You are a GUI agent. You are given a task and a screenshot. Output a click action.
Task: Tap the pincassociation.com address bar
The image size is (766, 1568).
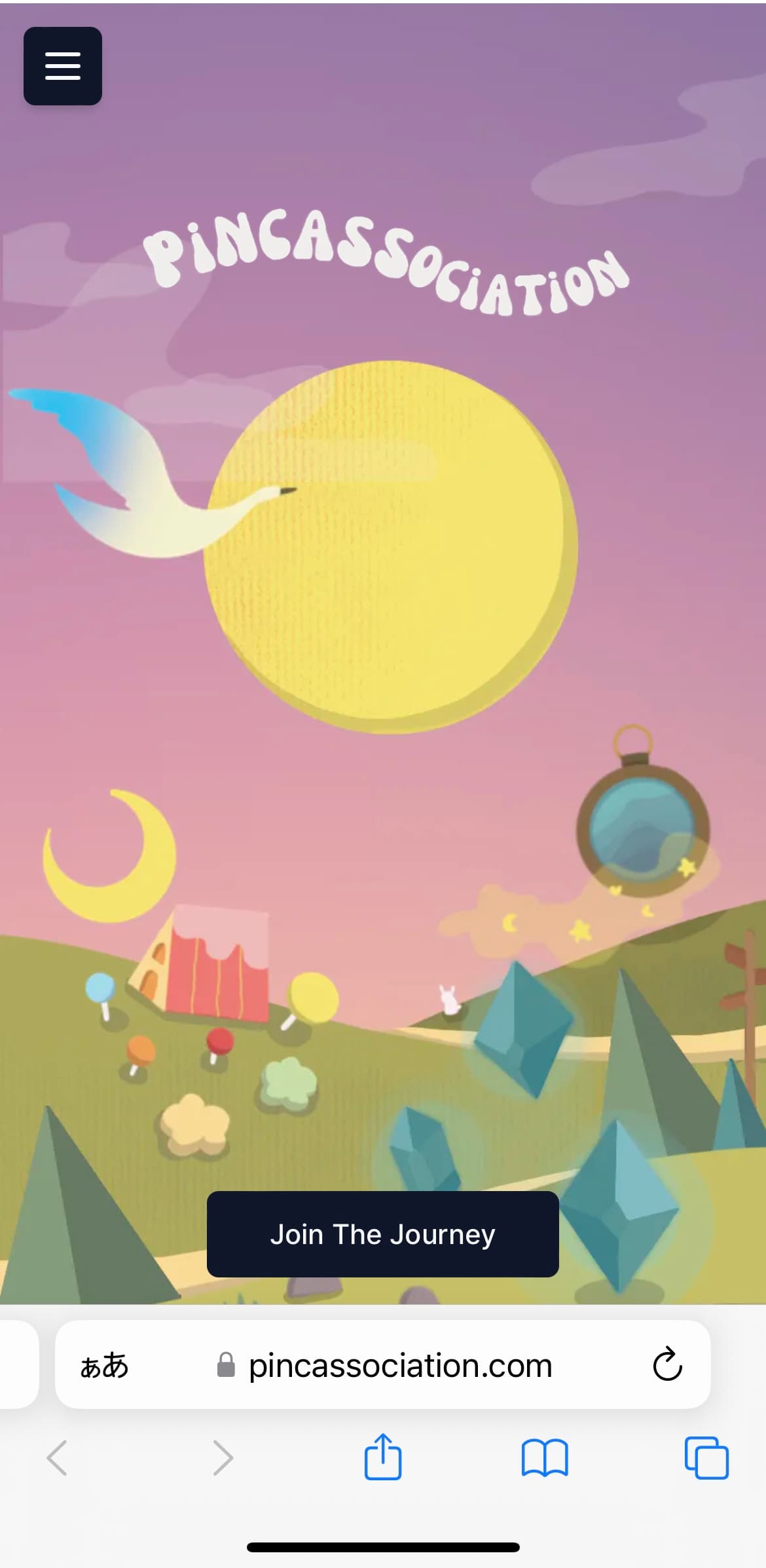tap(399, 1365)
